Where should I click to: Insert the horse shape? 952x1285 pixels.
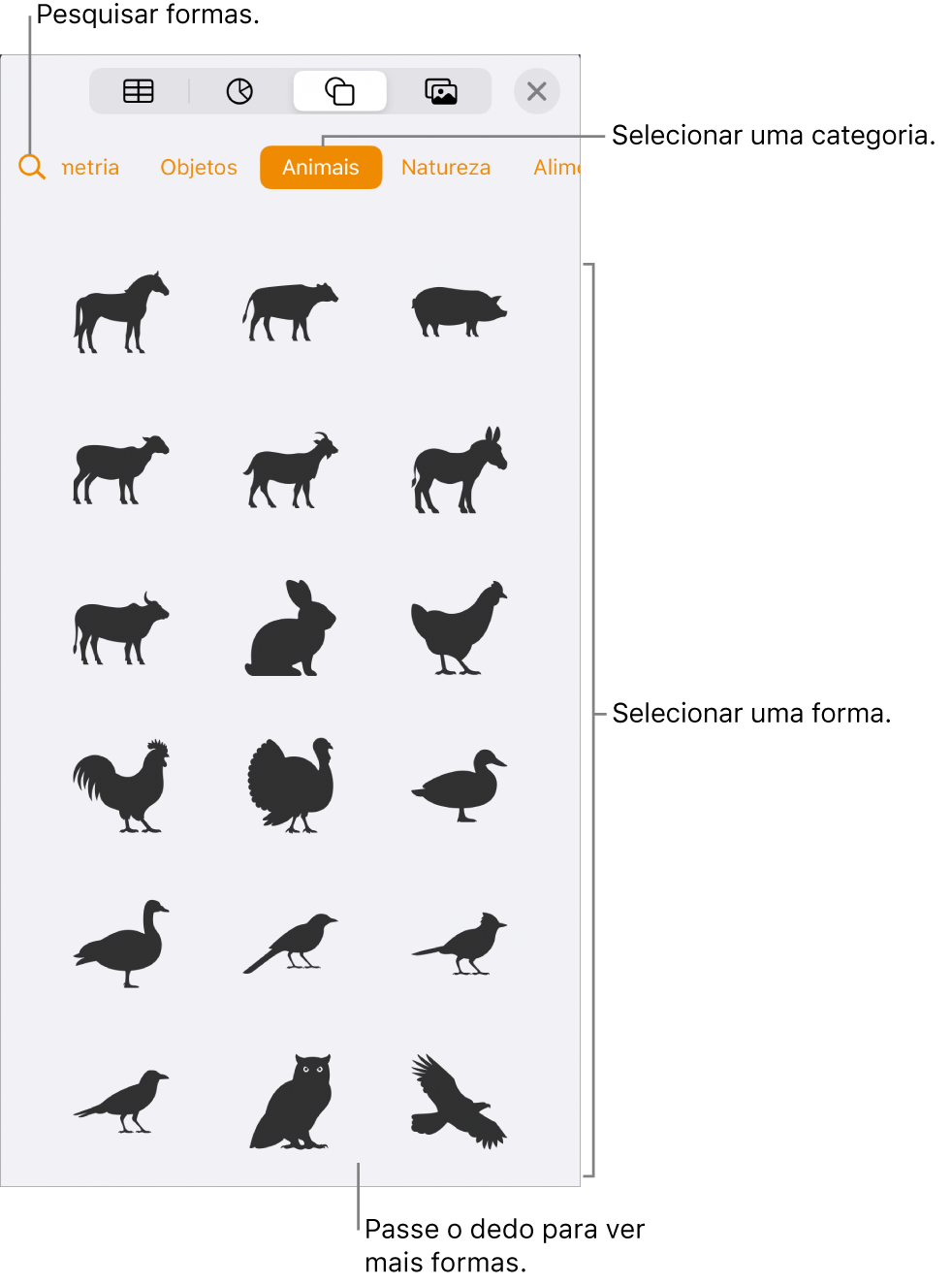tap(121, 312)
